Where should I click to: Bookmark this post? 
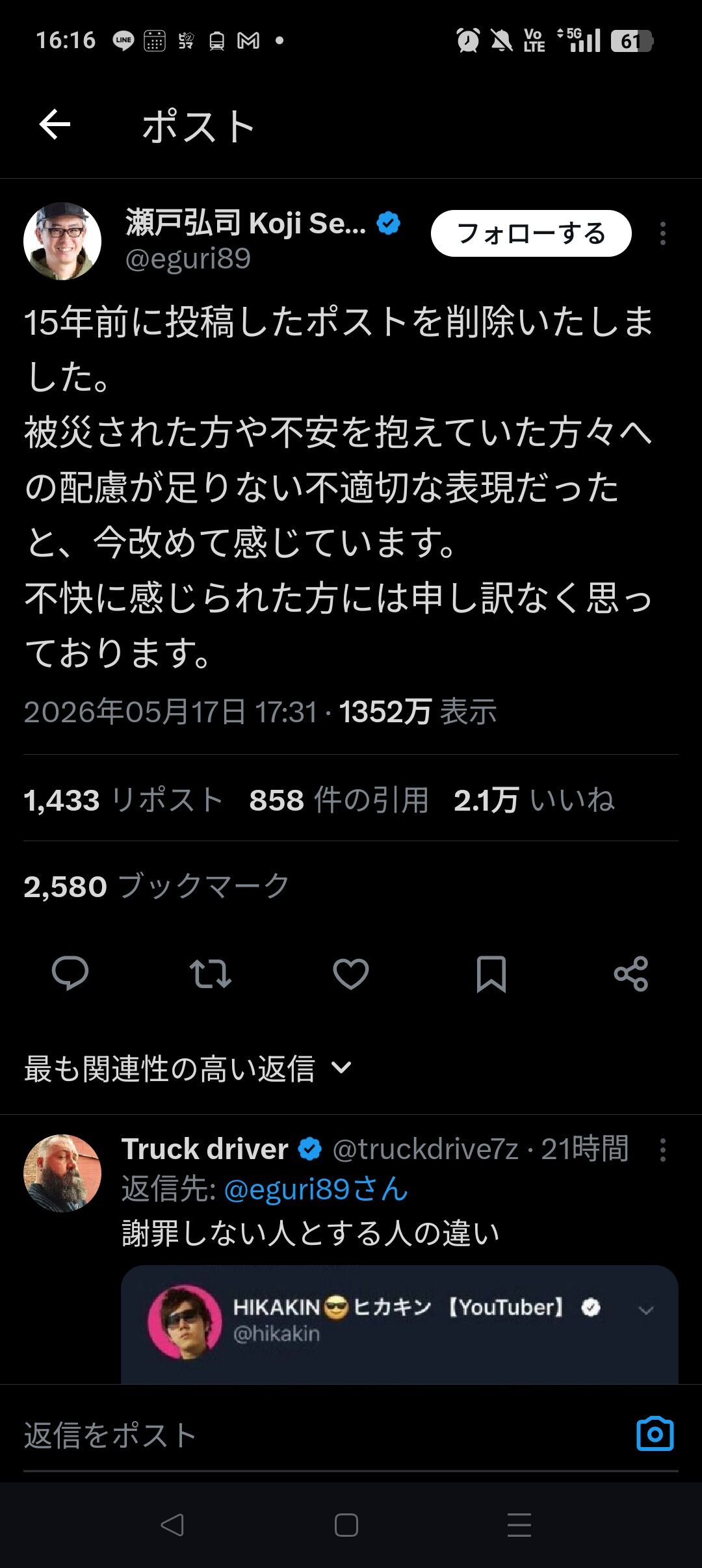tap(491, 973)
